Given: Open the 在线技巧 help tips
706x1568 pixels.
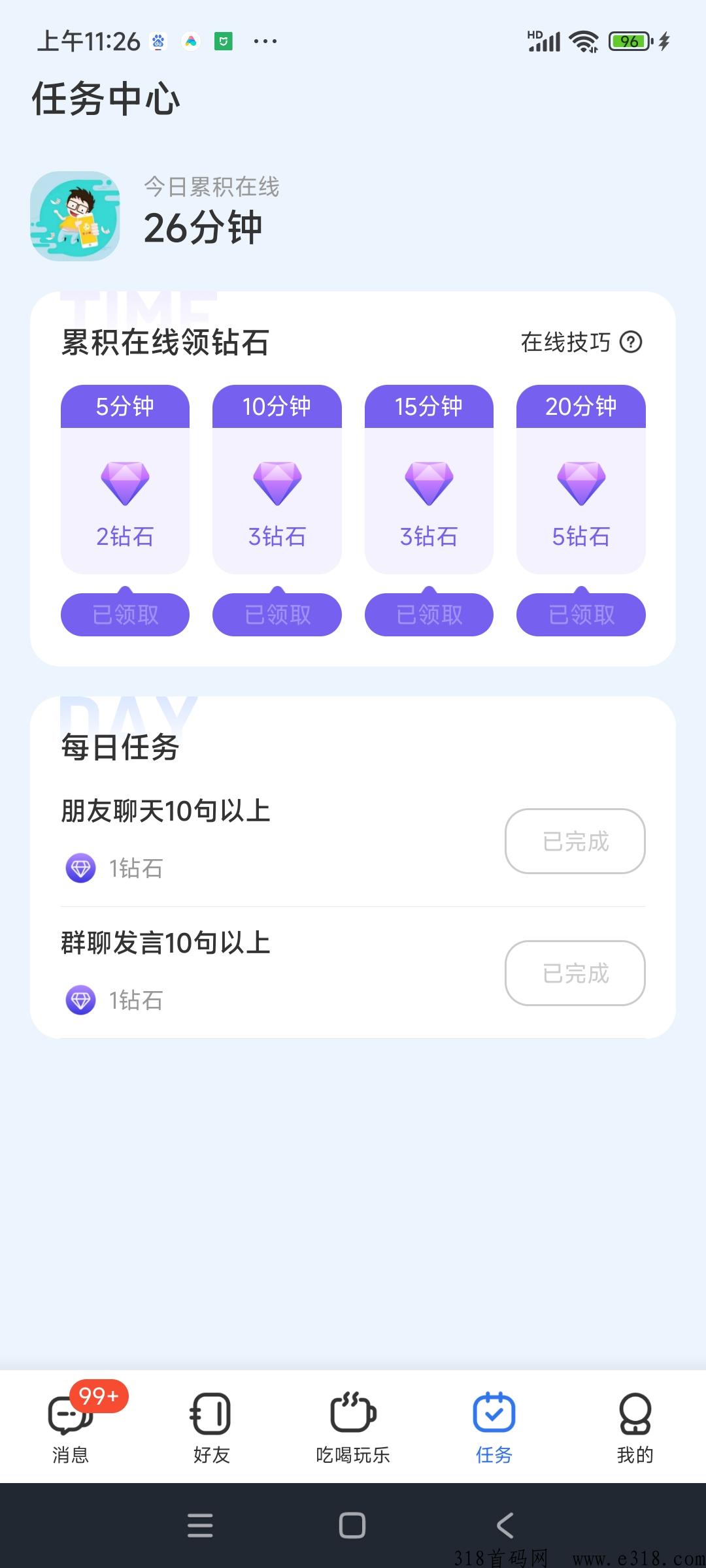Looking at the screenshot, I should pos(581,342).
